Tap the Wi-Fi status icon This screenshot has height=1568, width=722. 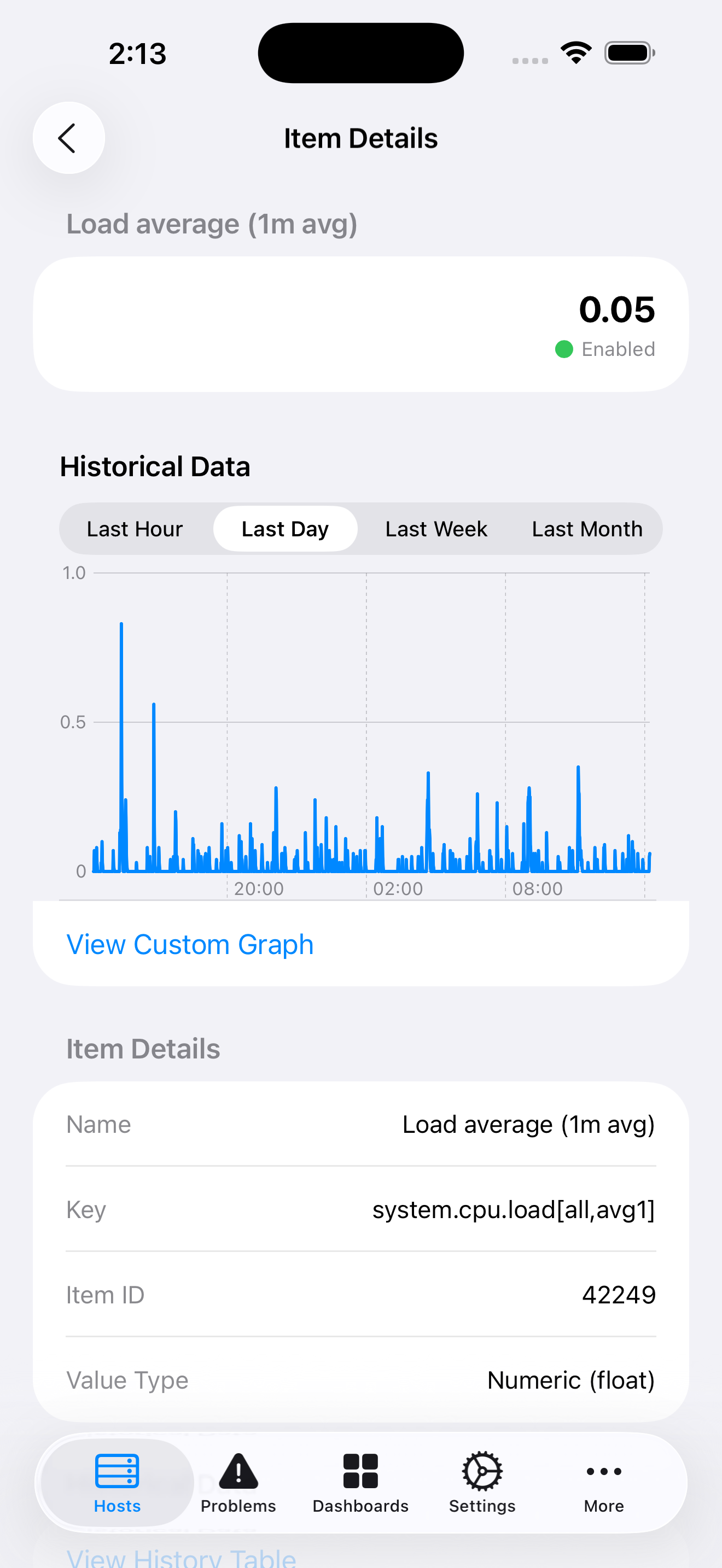575,52
